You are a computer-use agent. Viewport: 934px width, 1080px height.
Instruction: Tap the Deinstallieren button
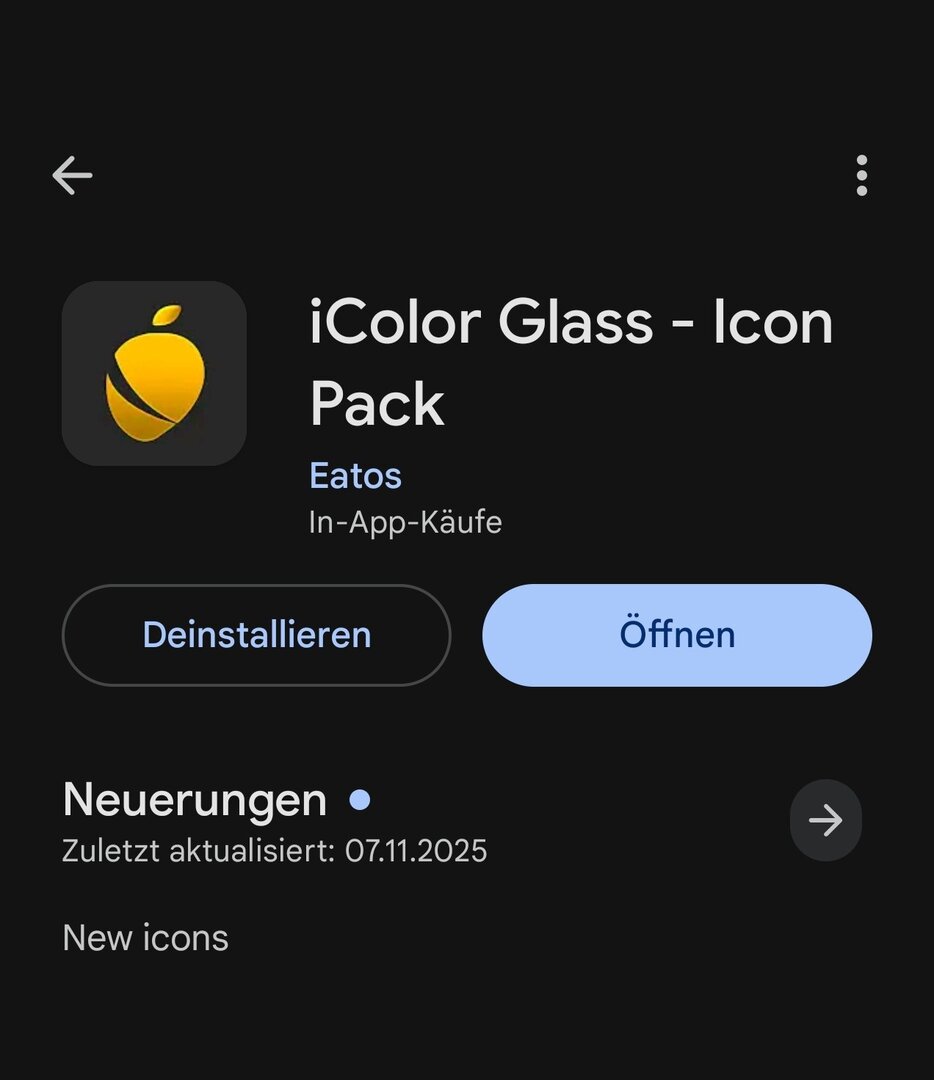coord(256,635)
